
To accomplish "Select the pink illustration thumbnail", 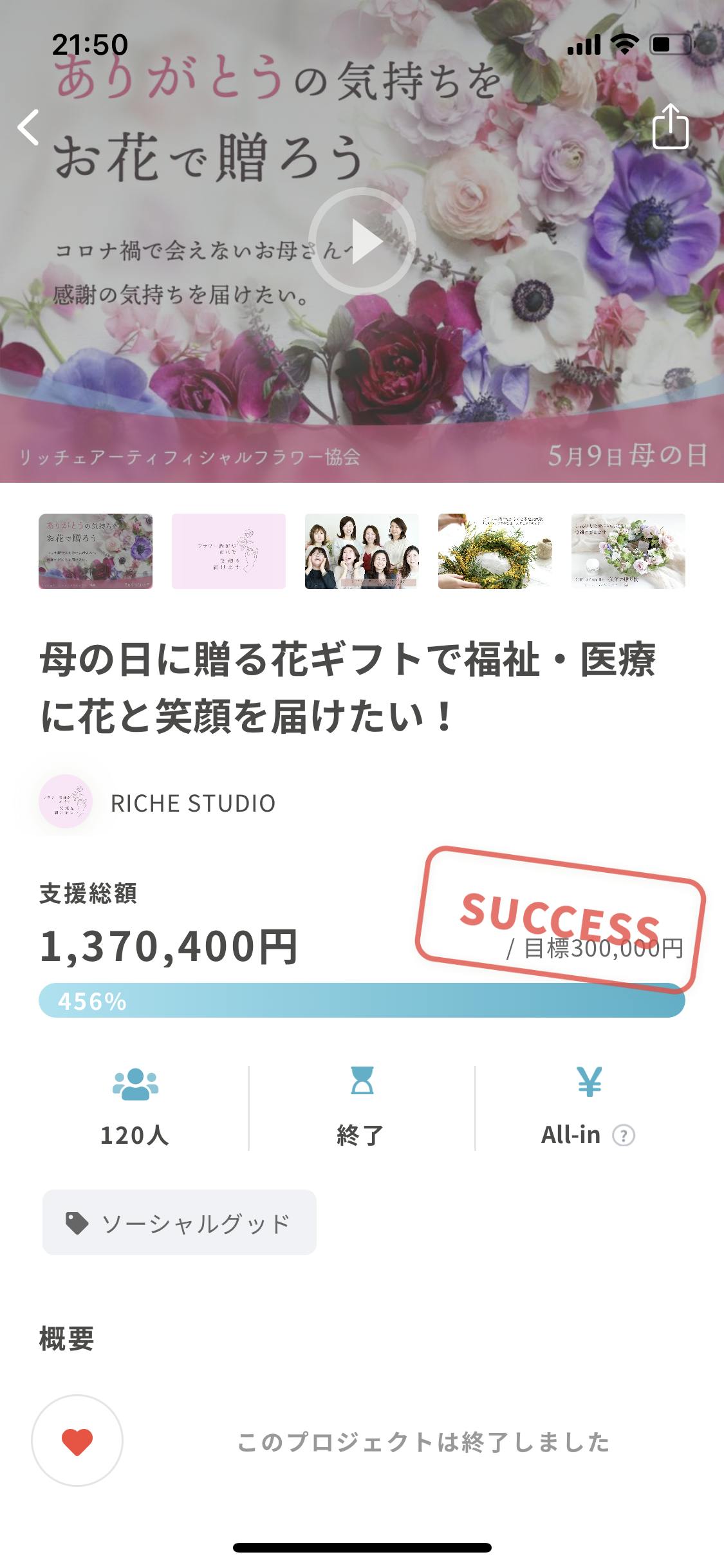I will click(228, 551).
